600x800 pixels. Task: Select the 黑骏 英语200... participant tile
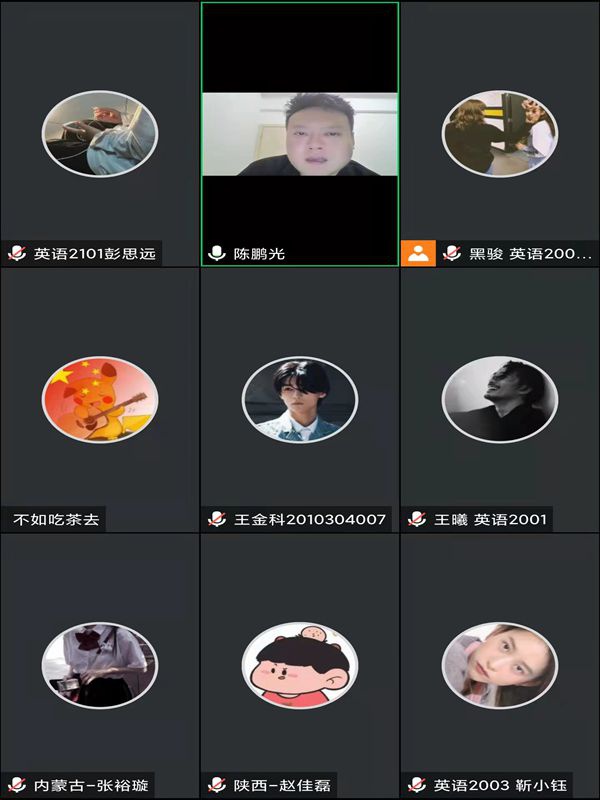click(x=500, y=134)
